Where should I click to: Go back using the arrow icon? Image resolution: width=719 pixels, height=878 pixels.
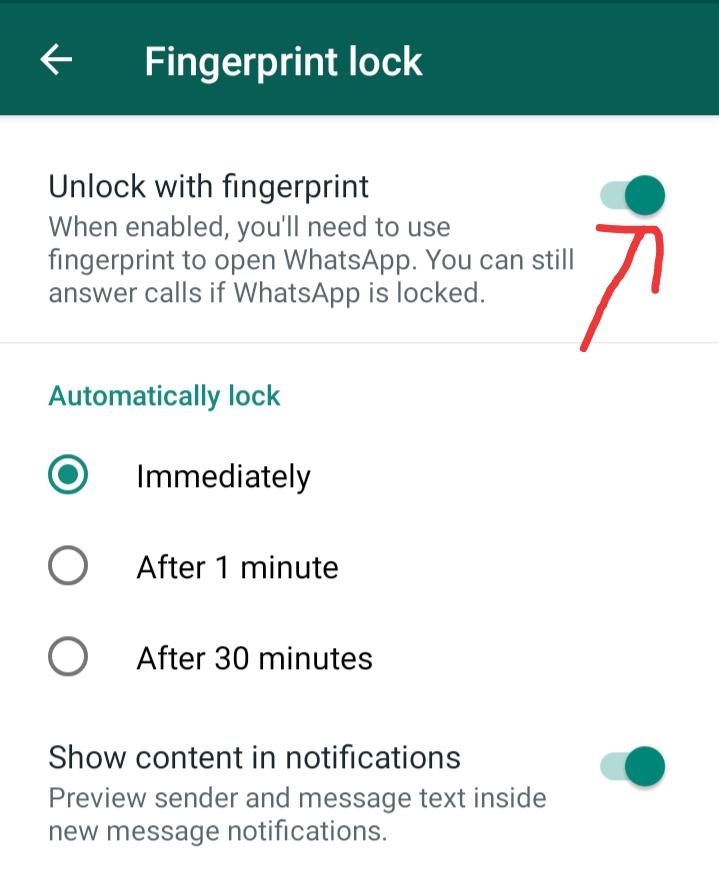[x=56, y=59]
